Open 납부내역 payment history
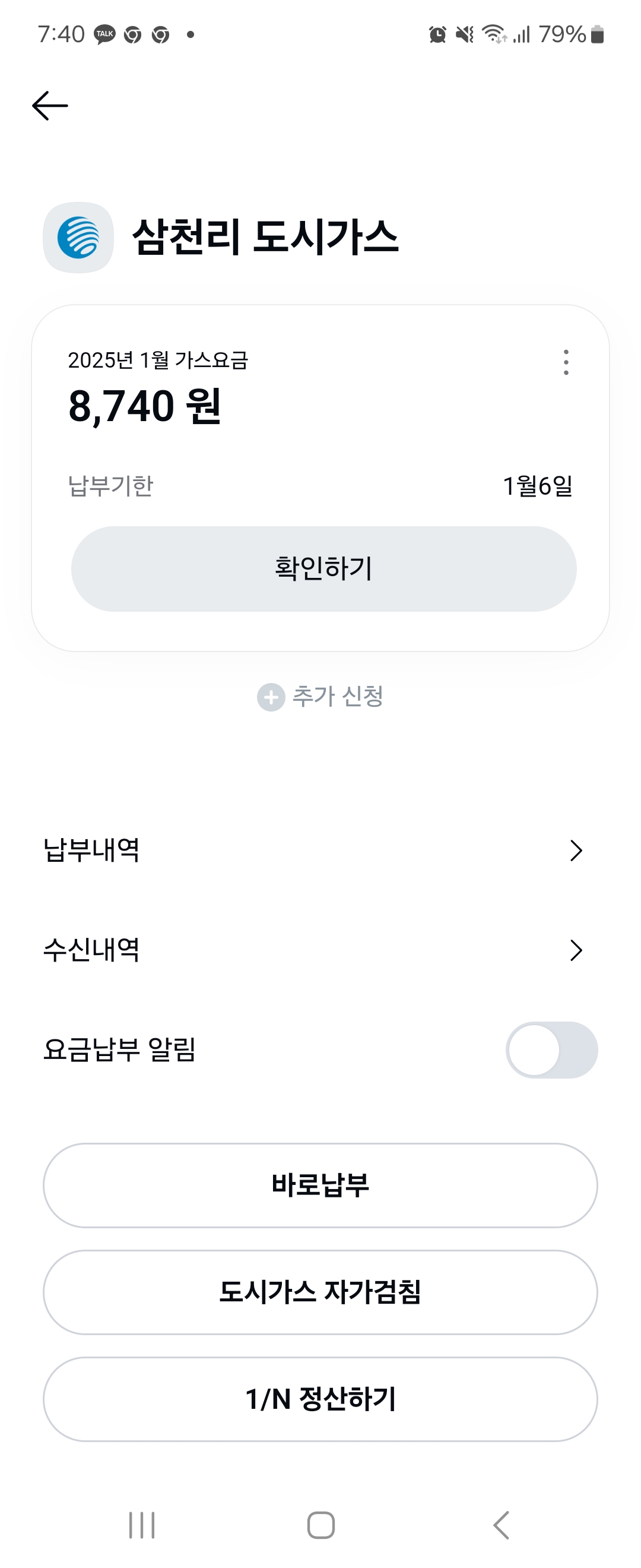Viewport: 641px width, 1568px height. pyautogui.click(x=313, y=851)
